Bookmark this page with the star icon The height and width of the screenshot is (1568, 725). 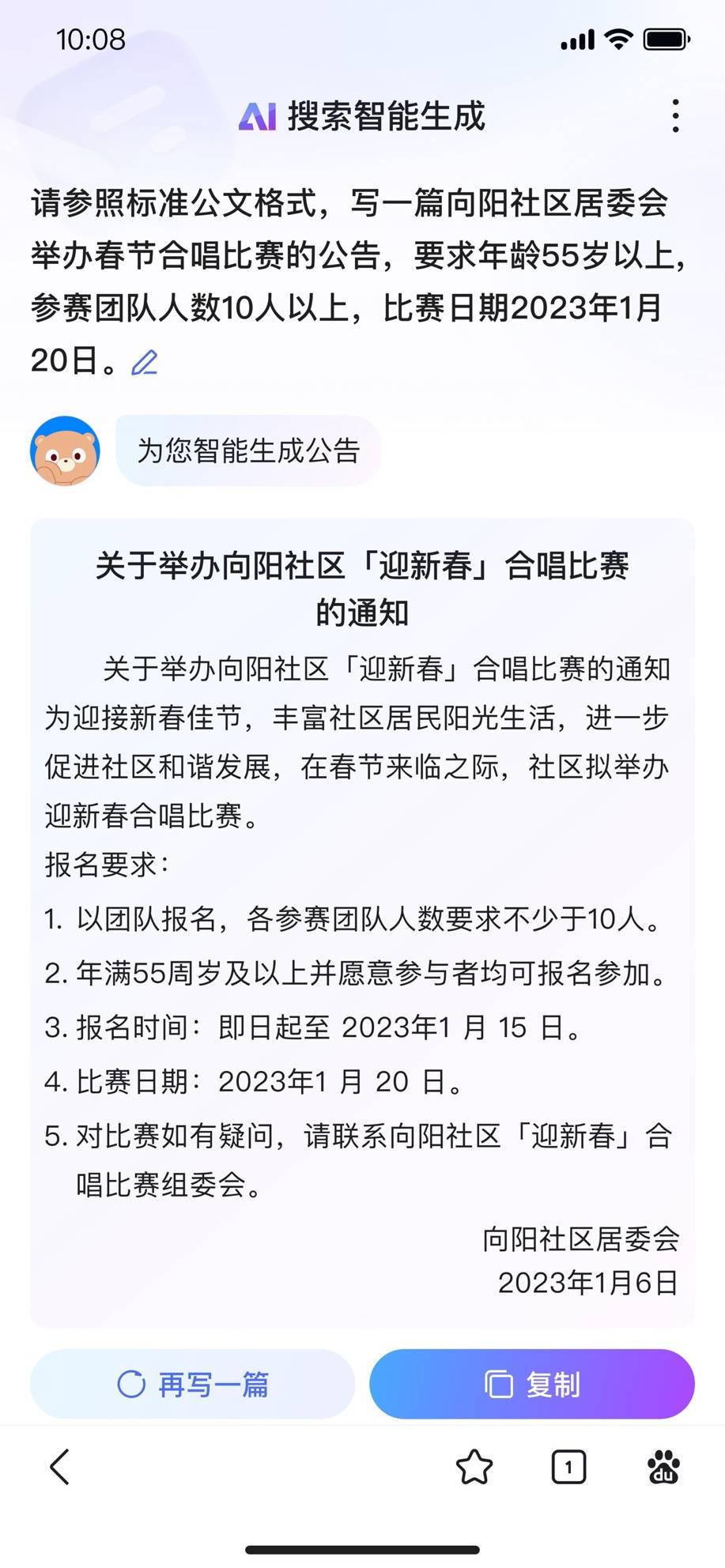[x=474, y=1468]
